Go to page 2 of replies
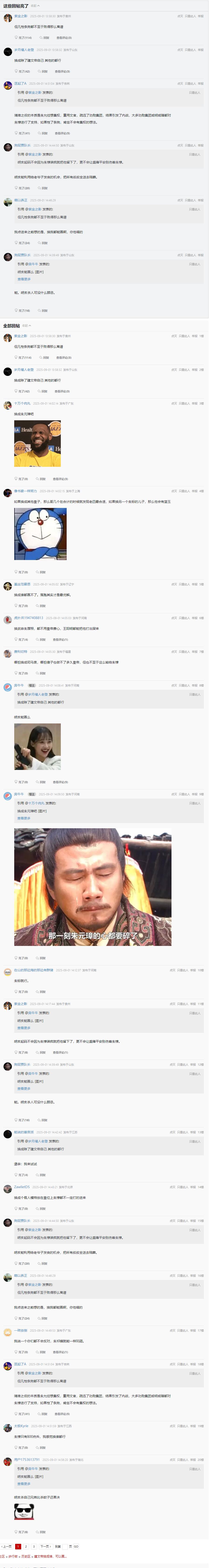This screenshot has width=209, height=1568. [x=26, y=1546]
